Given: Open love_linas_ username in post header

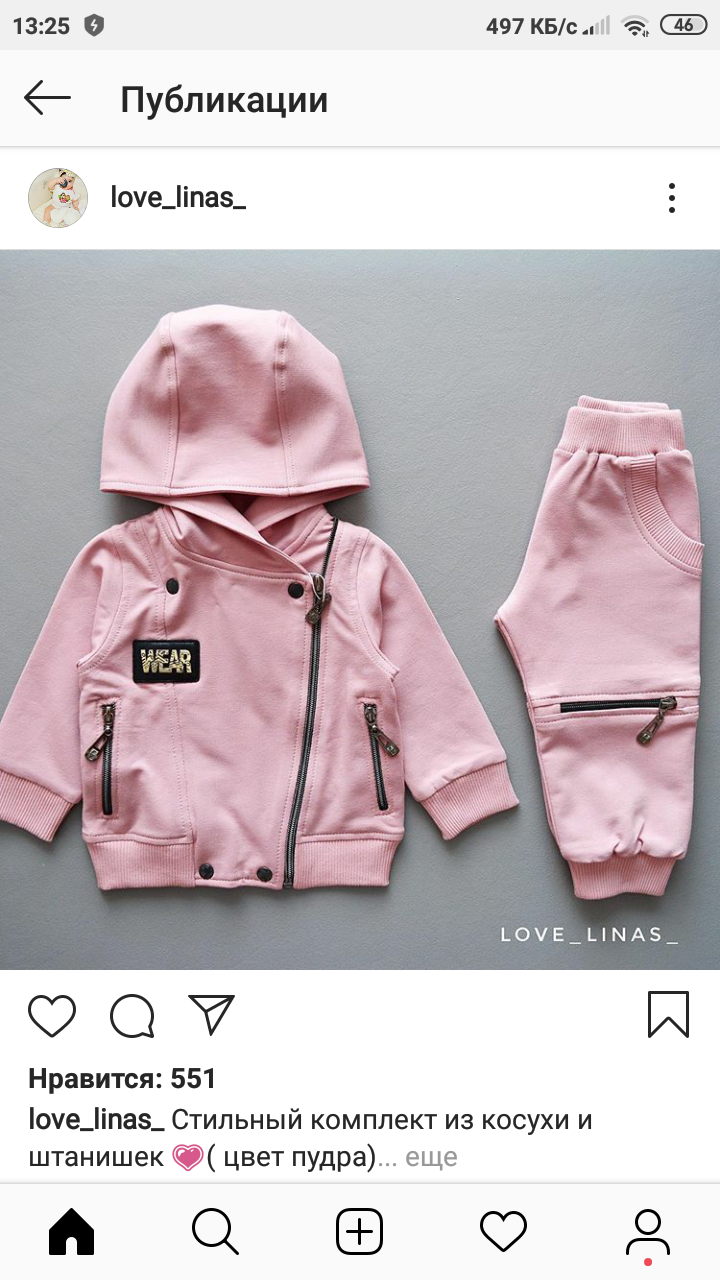Looking at the screenshot, I should [x=178, y=198].
